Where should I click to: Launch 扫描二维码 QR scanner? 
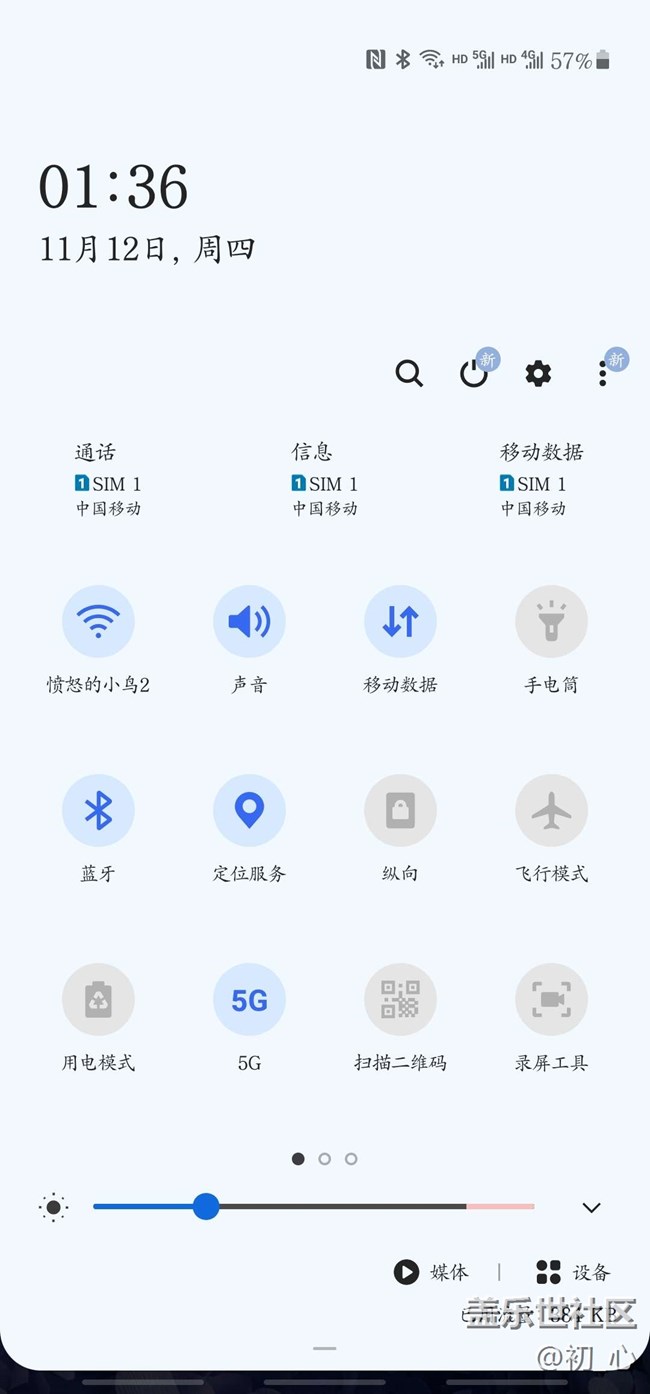(x=400, y=999)
